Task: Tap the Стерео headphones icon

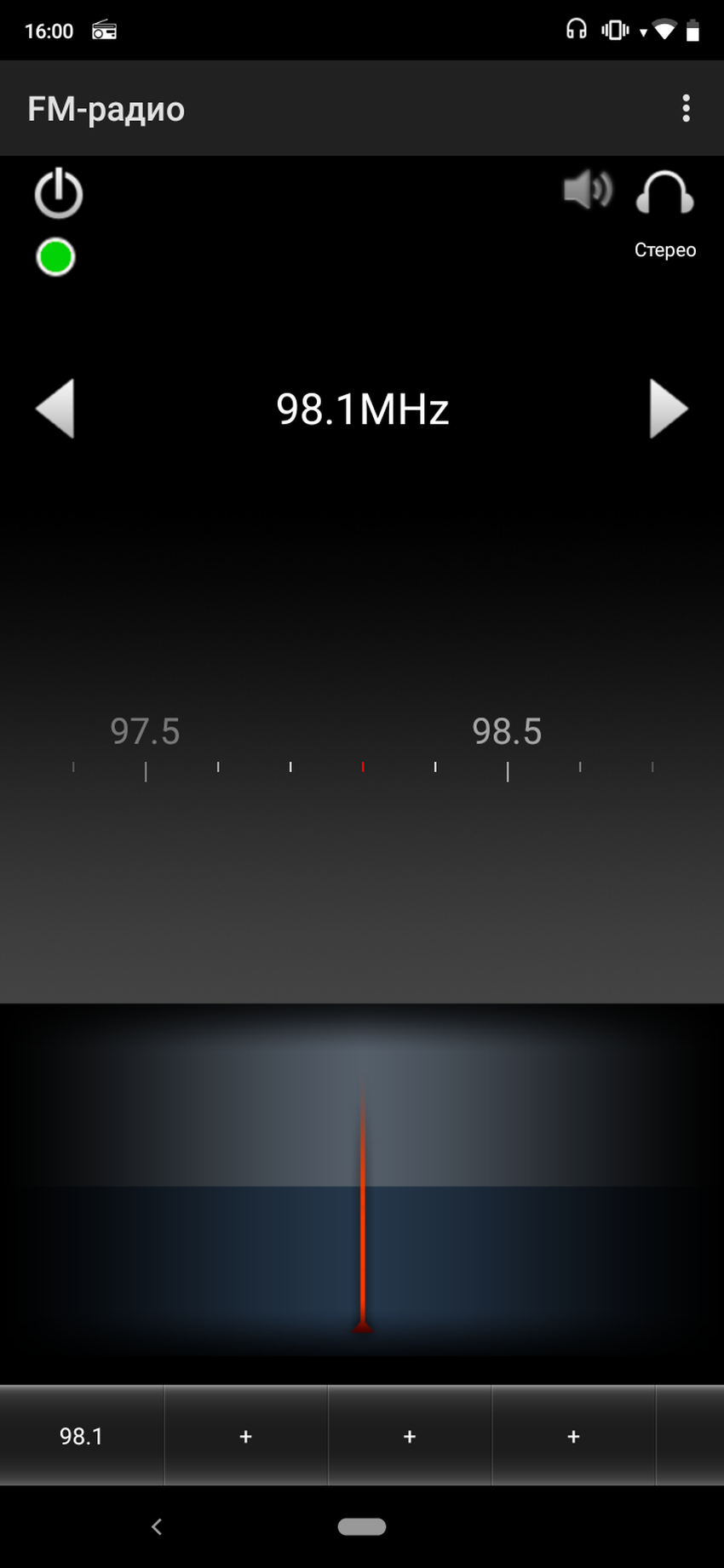Action: [664, 194]
